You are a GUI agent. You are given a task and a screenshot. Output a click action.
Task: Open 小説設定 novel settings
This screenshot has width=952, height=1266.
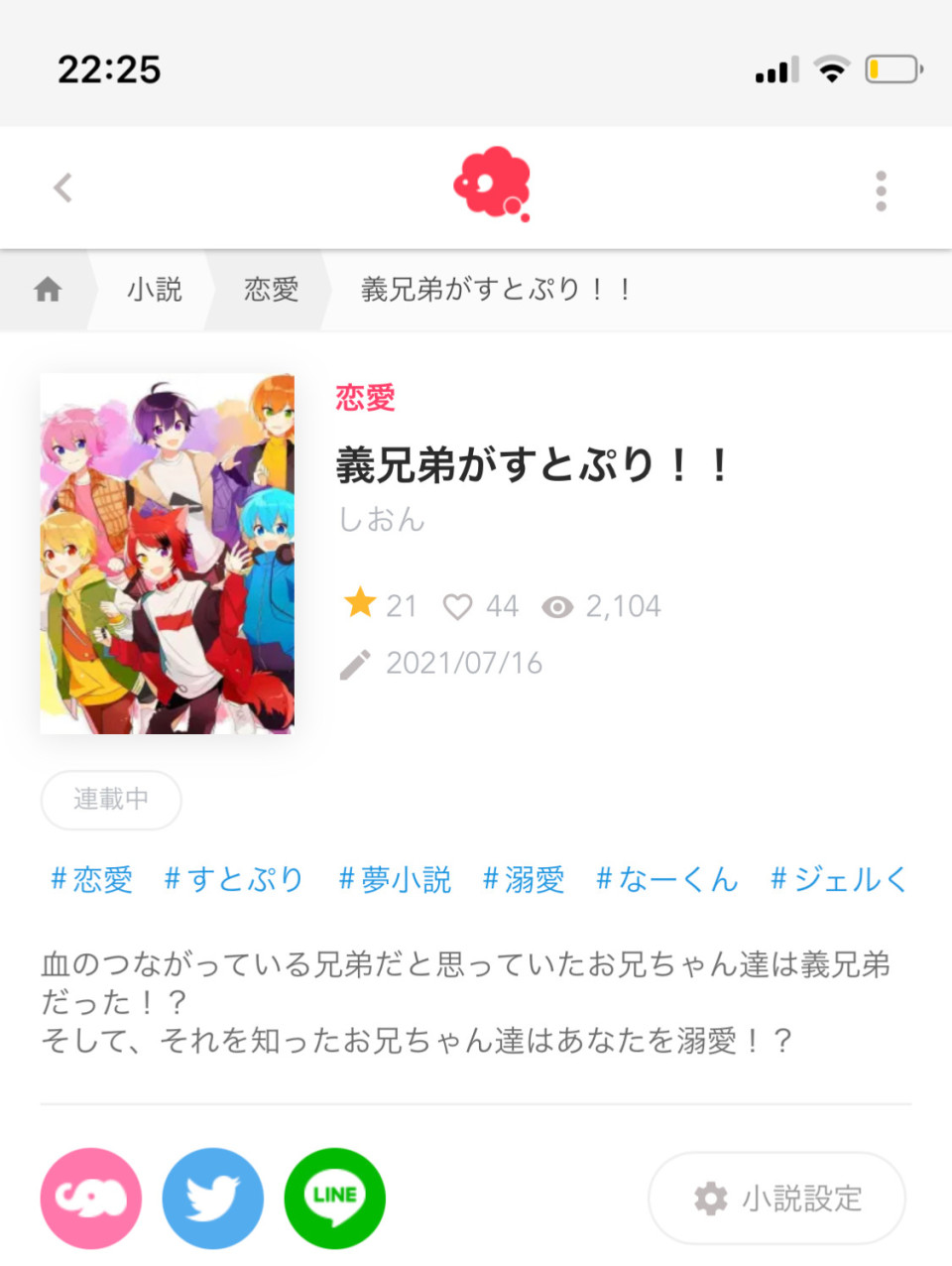[x=777, y=1199]
